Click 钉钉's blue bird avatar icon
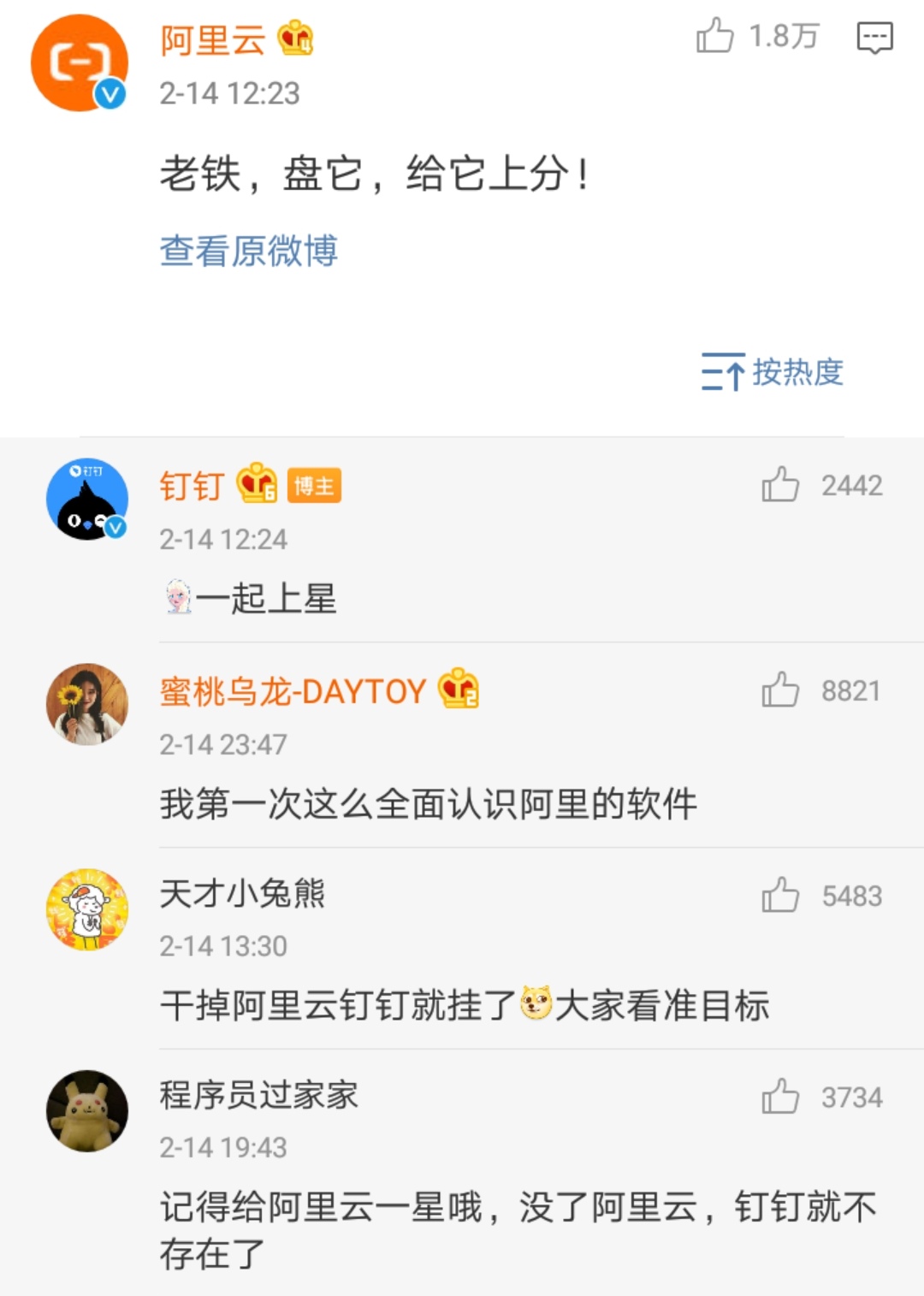The image size is (924, 1296). click(x=86, y=499)
